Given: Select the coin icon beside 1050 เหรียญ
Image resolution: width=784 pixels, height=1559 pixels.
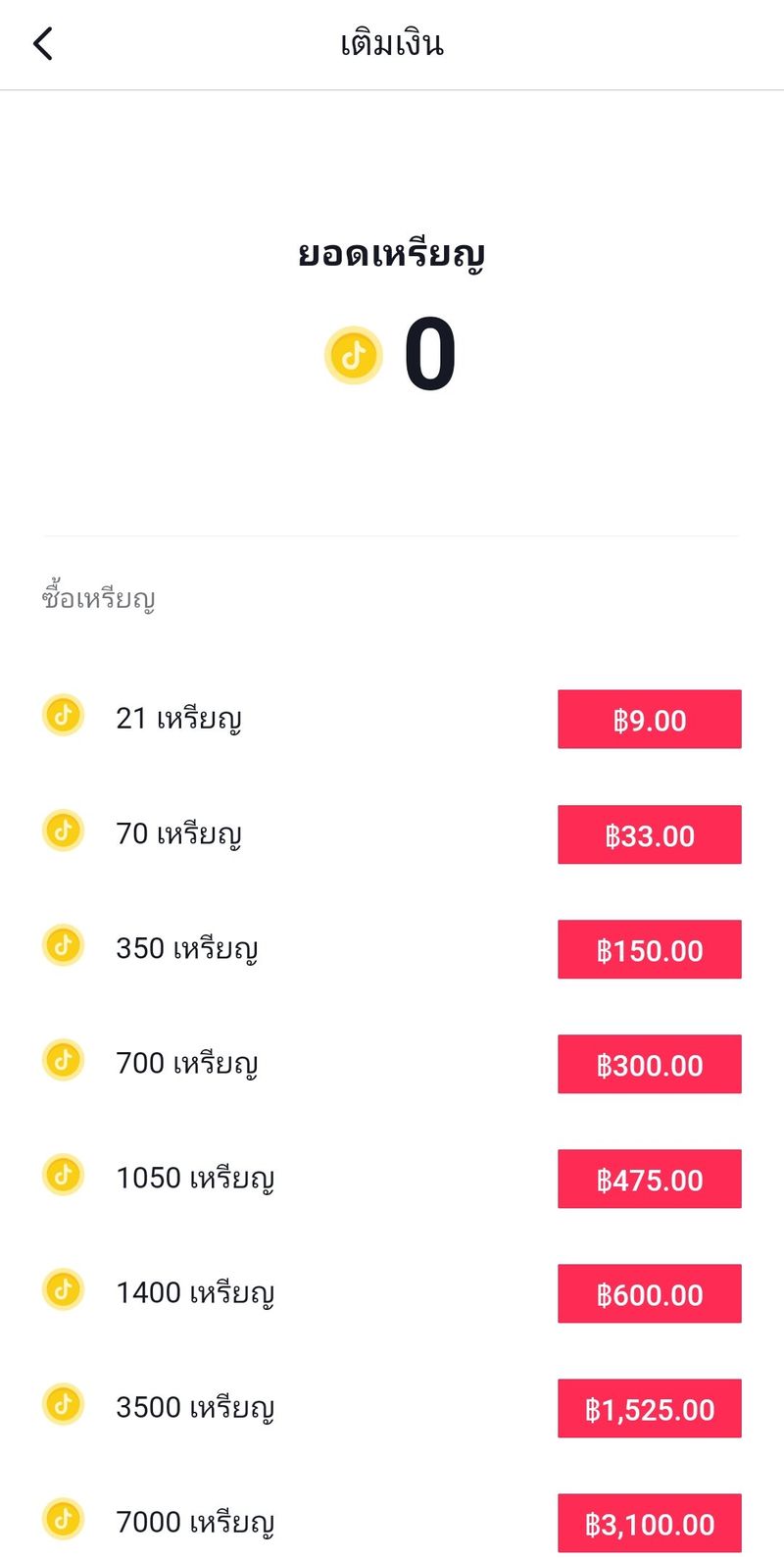Looking at the screenshot, I should [62, 1178].
